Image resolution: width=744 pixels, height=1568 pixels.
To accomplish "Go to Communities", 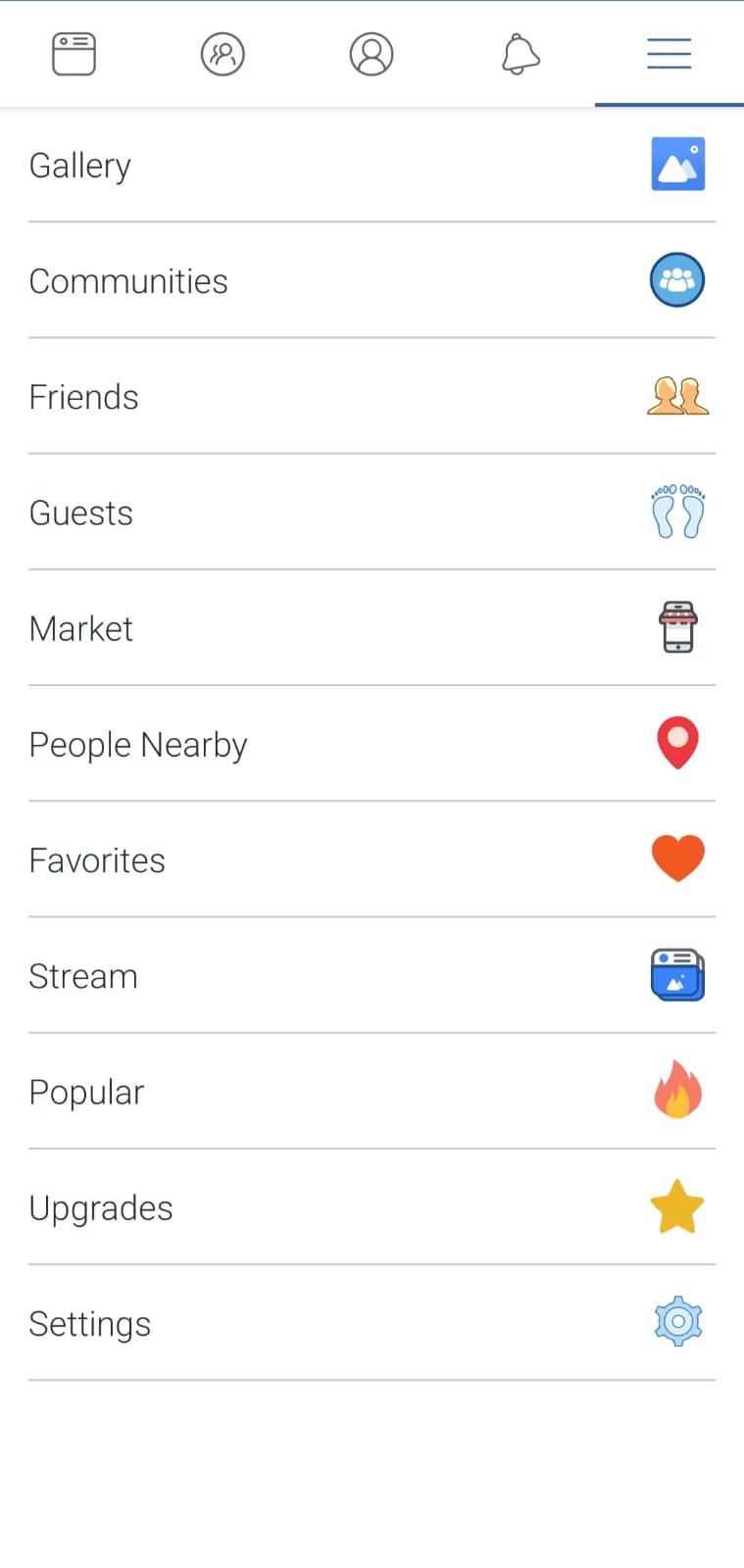I will pos(372,280).
